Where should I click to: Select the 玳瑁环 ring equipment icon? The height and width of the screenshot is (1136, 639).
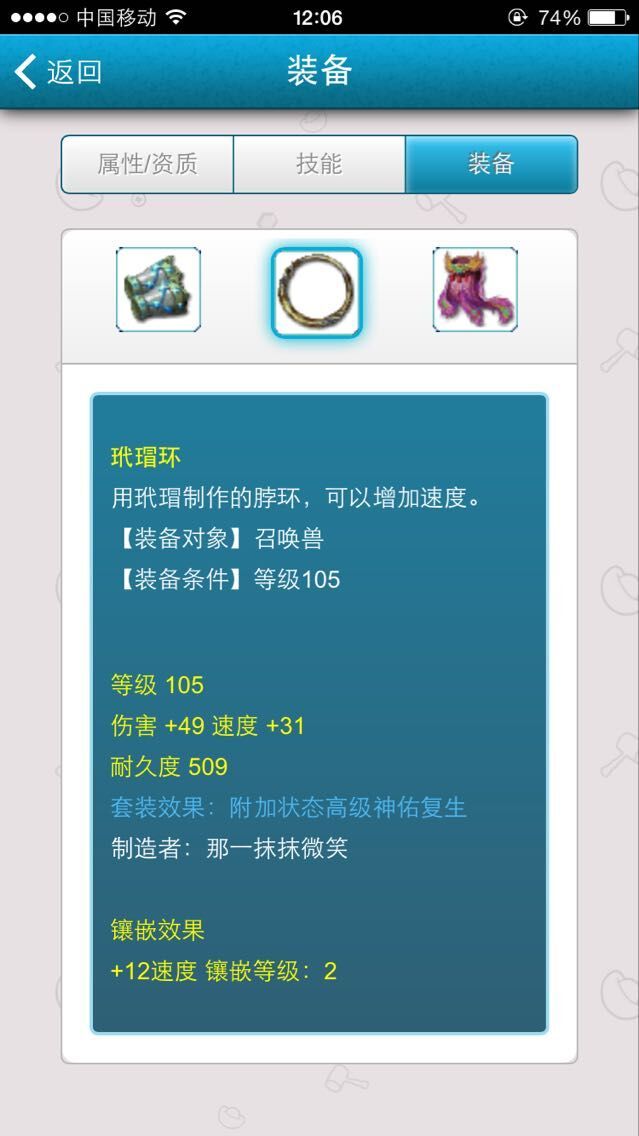(316, 293)
